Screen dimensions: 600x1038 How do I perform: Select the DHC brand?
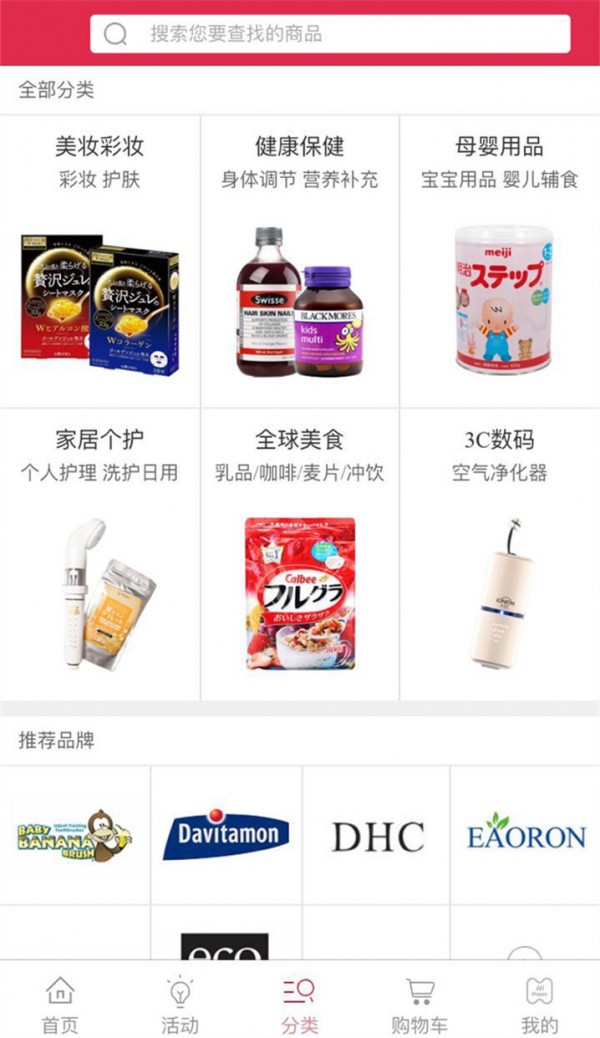pyautogui.click(x=377, y=836)
